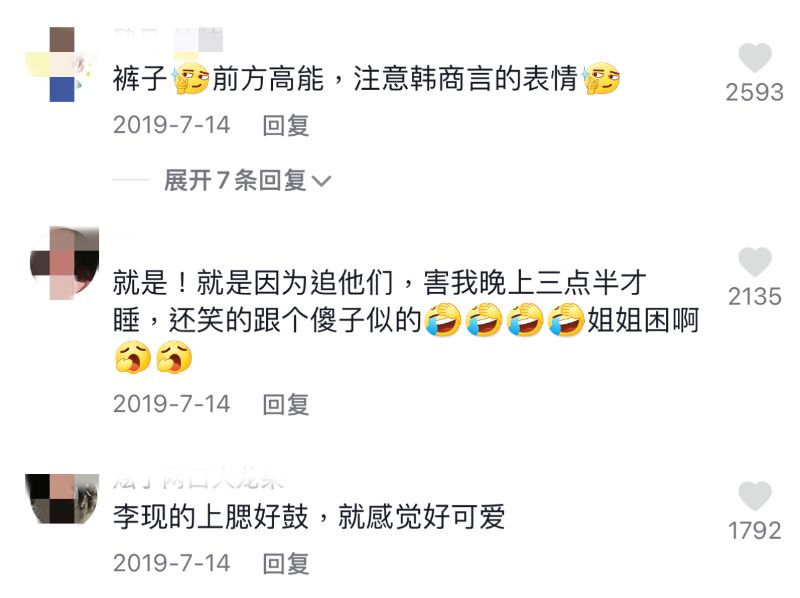This screenshot has height=598, width=800.
Task: Like the comment about 李现
Action: pyautogui.click(x=755, y=497)
